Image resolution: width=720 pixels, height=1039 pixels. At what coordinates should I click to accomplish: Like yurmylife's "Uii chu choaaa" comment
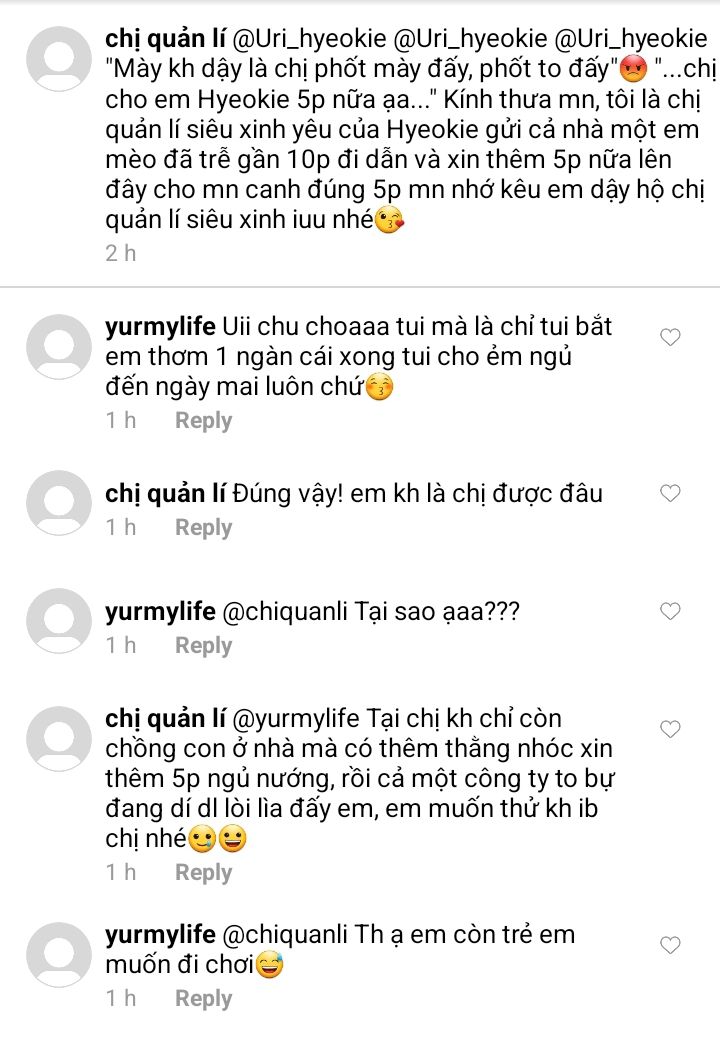671,337
